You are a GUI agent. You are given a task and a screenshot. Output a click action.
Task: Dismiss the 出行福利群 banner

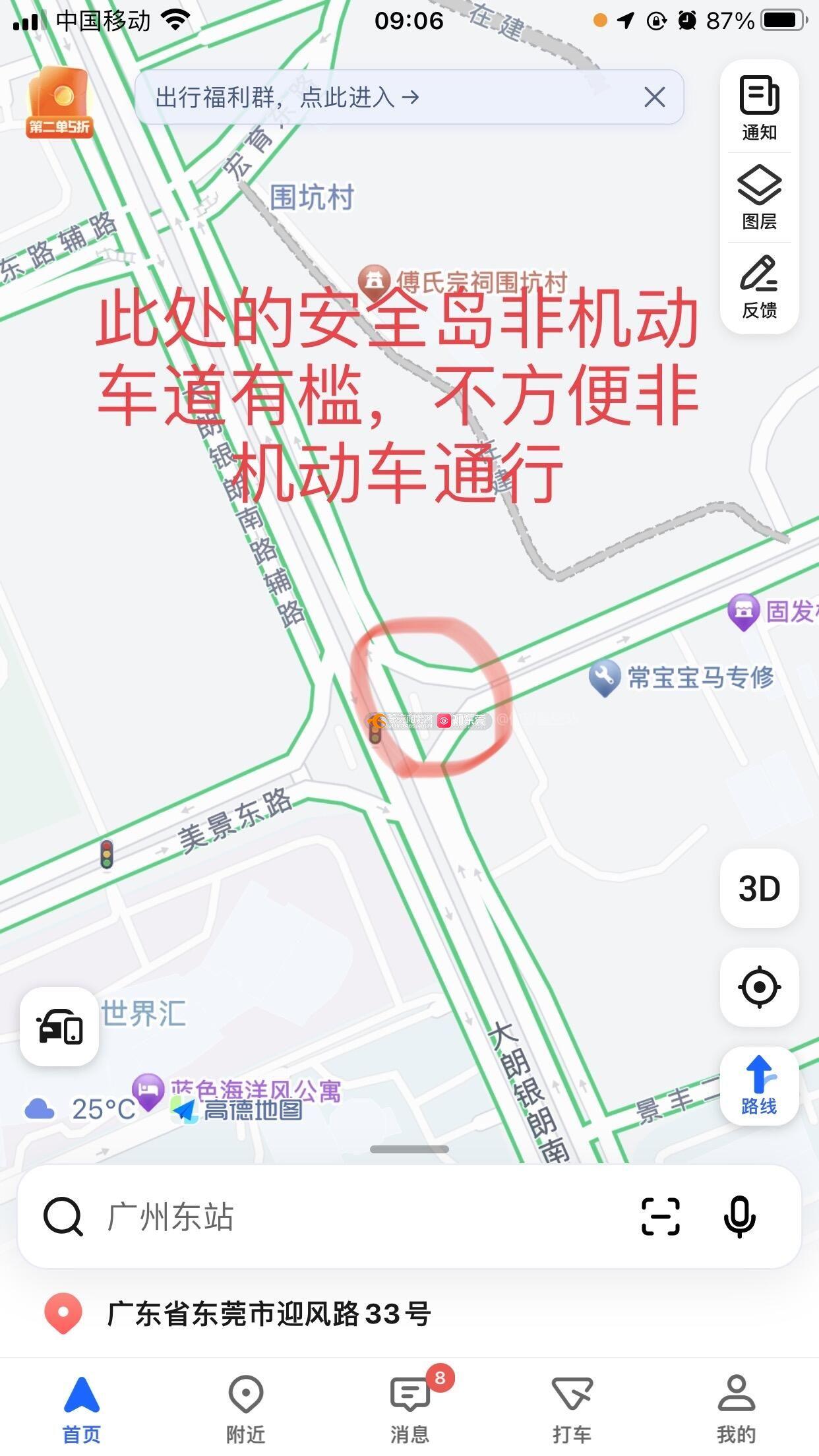[654, 98]
